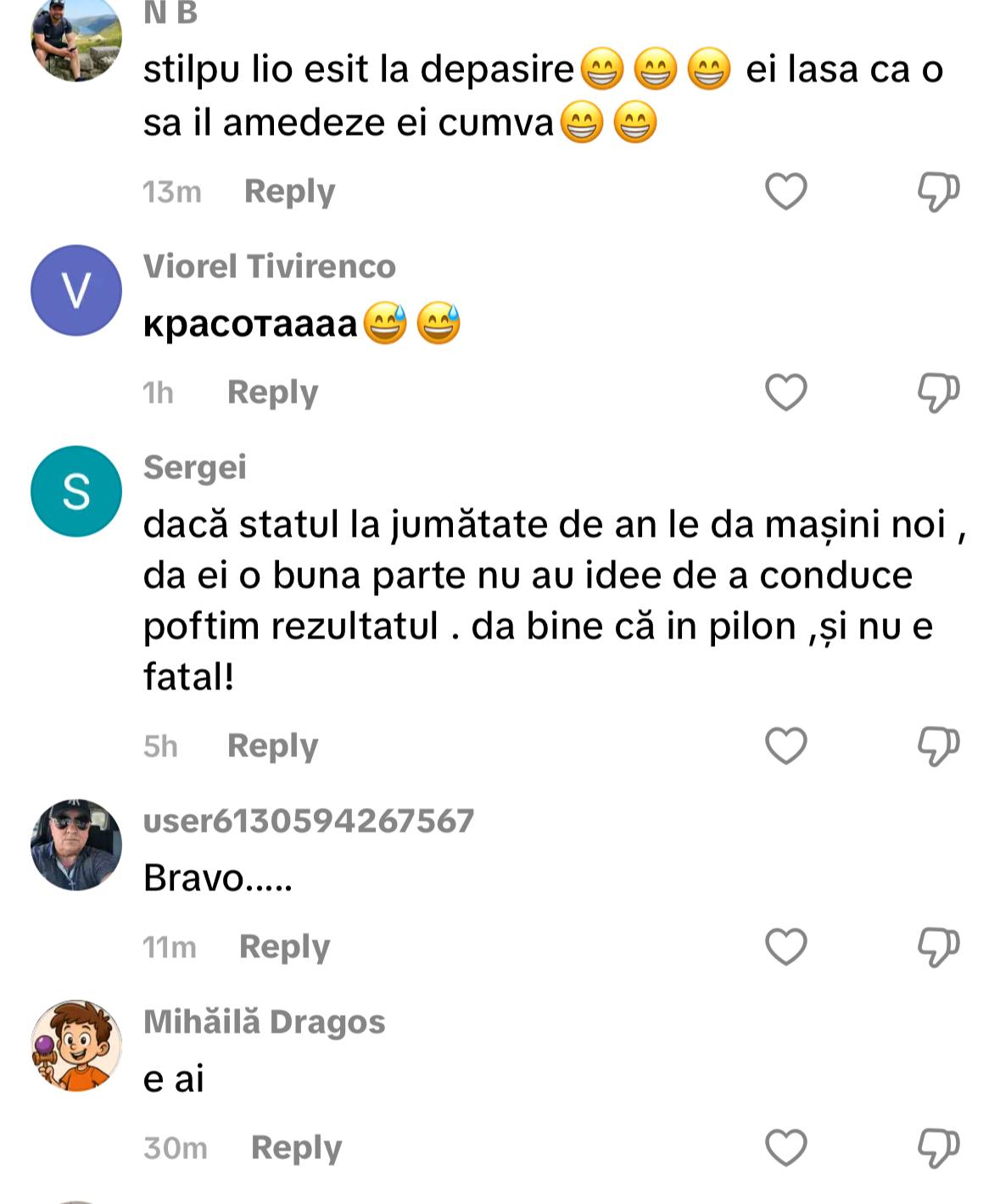The width and height of the screenshot is (1000, 1204).
Task: Like N B's comment
Action: tap(785, 191)
